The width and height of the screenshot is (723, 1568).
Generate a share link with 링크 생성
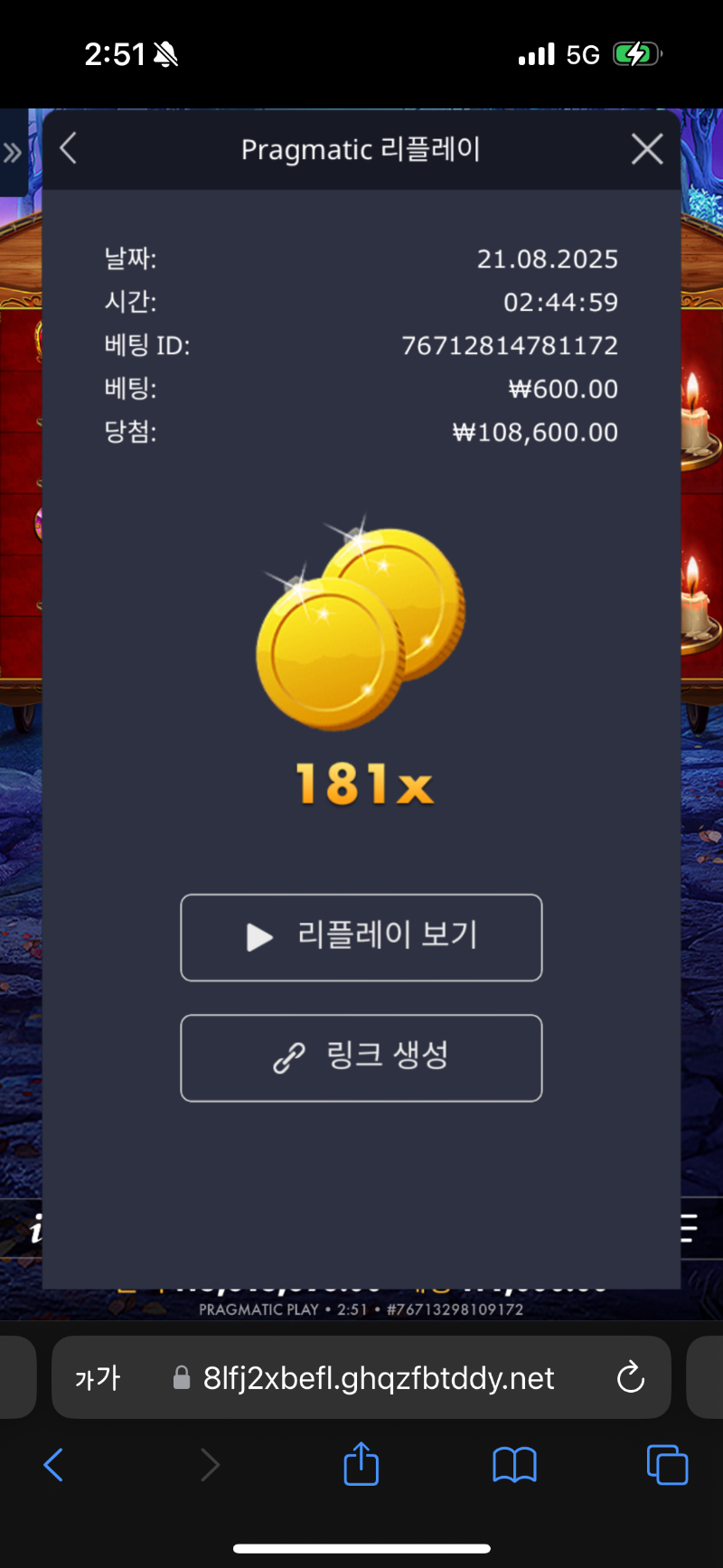[361, 1057]
